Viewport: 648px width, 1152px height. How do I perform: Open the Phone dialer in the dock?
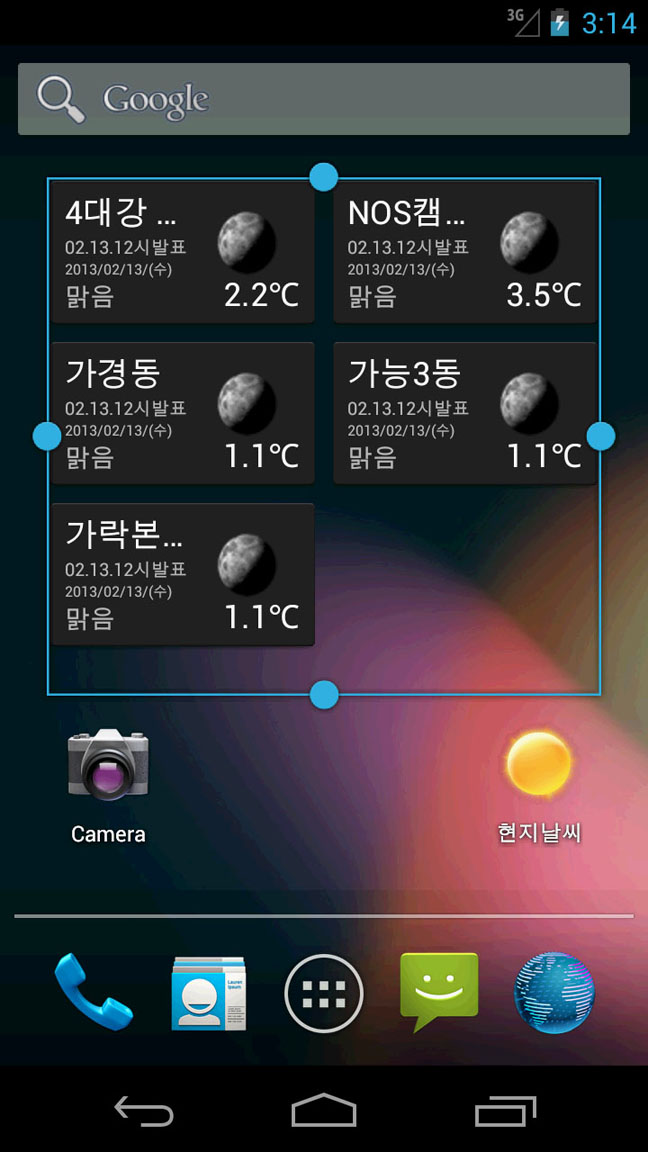tap(93, 992)
